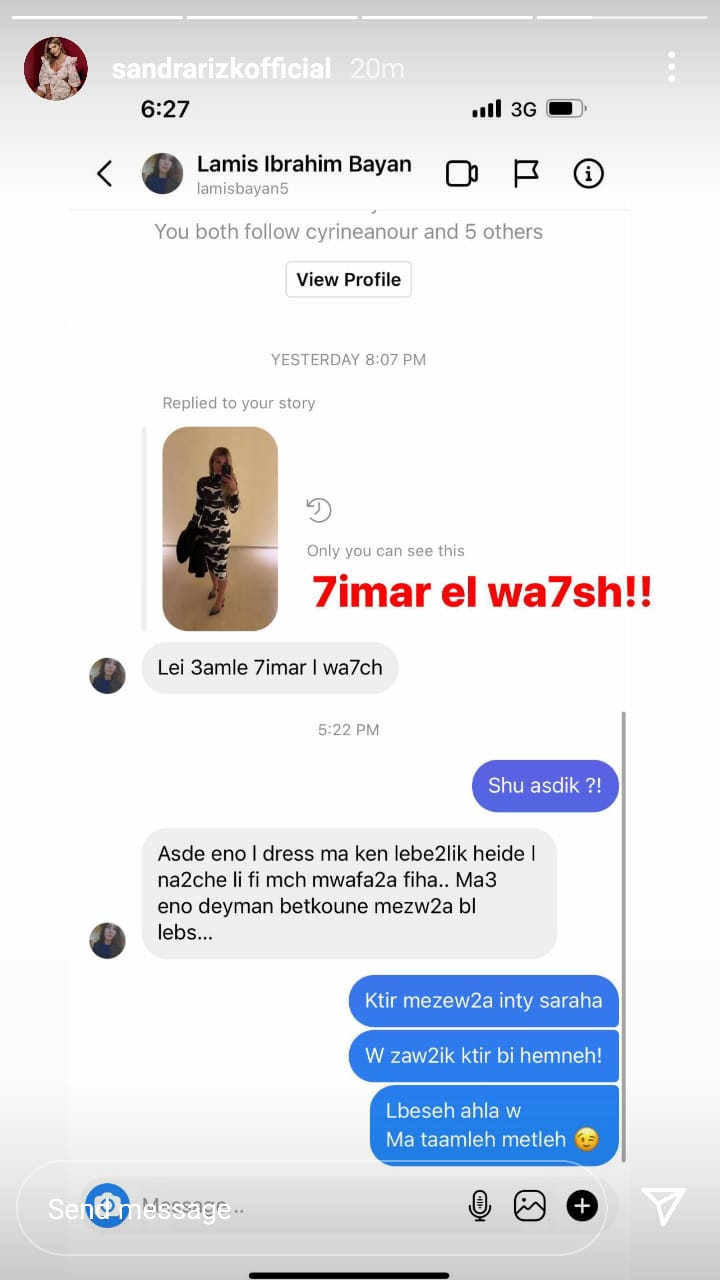Tap the sandrarizkofficial username
The height and width of the screenshot is (1280, 720).
221,69
